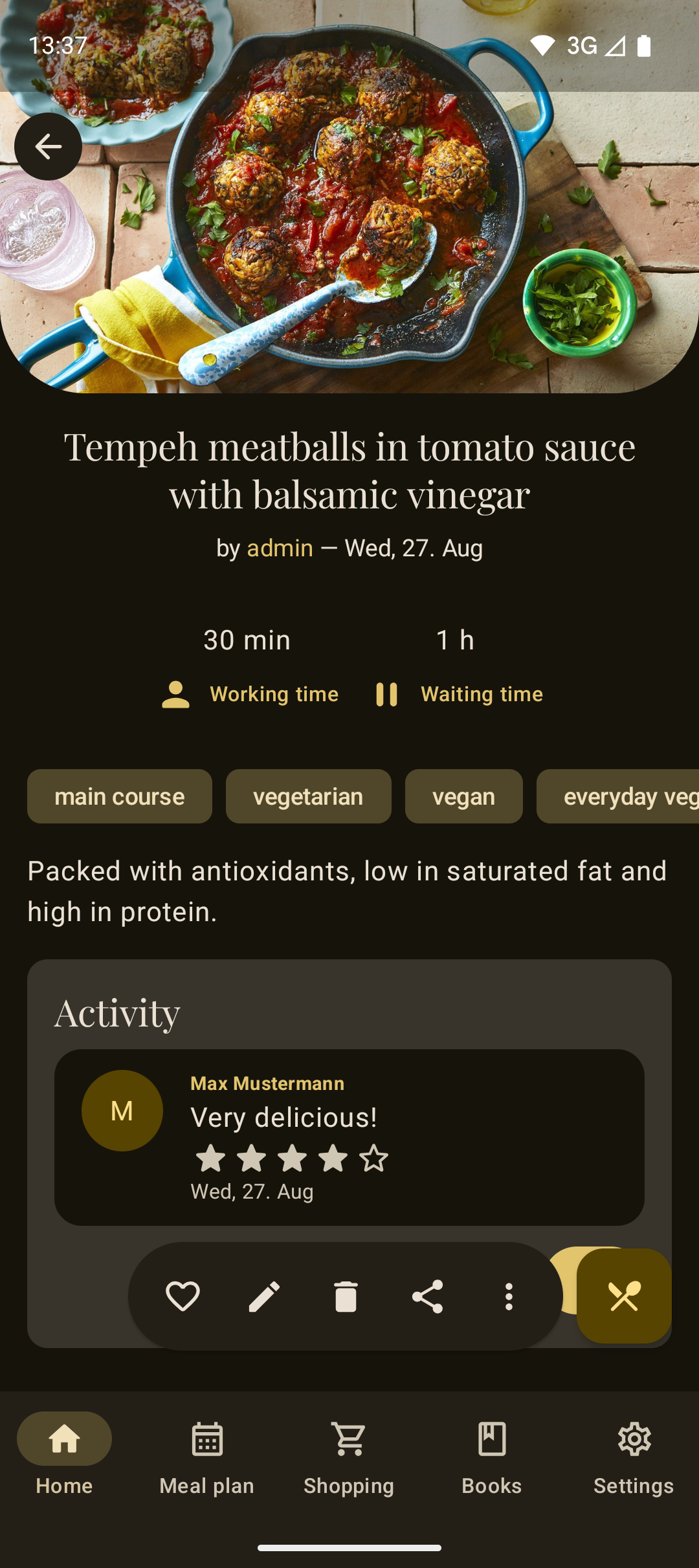Edit the recipe with the pencil icon

click(264, 1296)
